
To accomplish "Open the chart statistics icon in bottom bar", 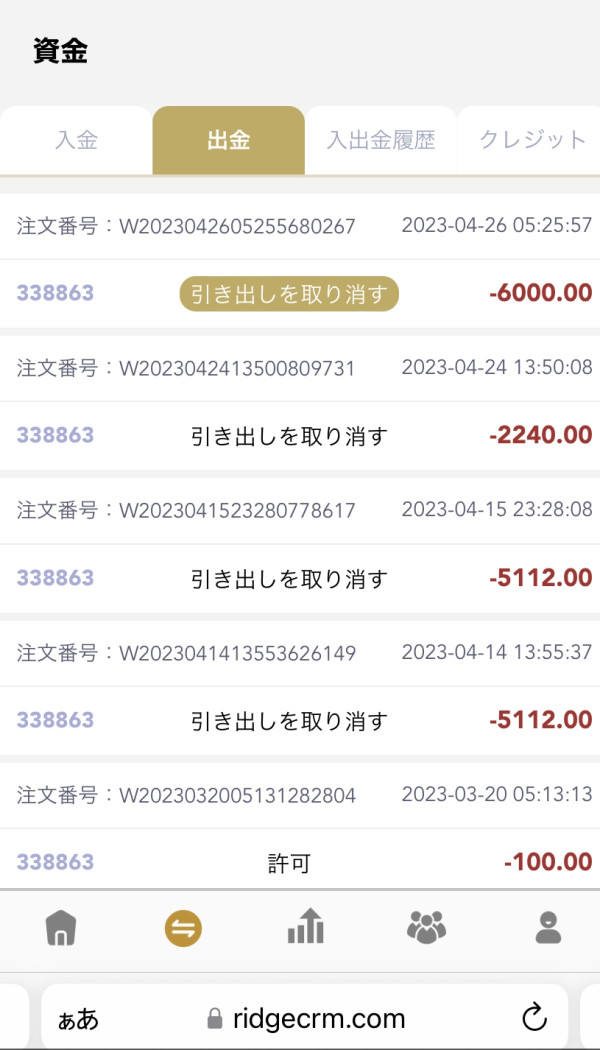I will (x=305, y=927).
